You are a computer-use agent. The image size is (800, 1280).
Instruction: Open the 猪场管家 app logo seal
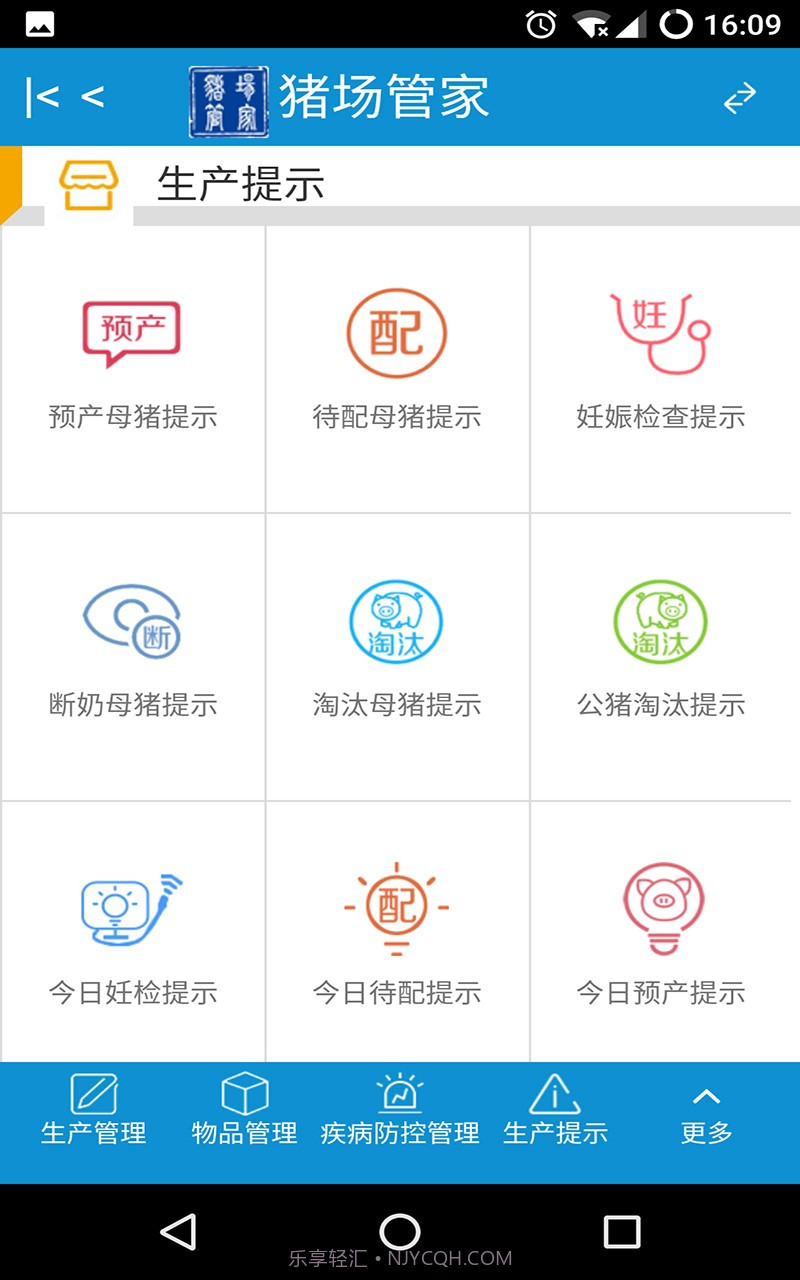pyautogui.click(x=227, y=97)
